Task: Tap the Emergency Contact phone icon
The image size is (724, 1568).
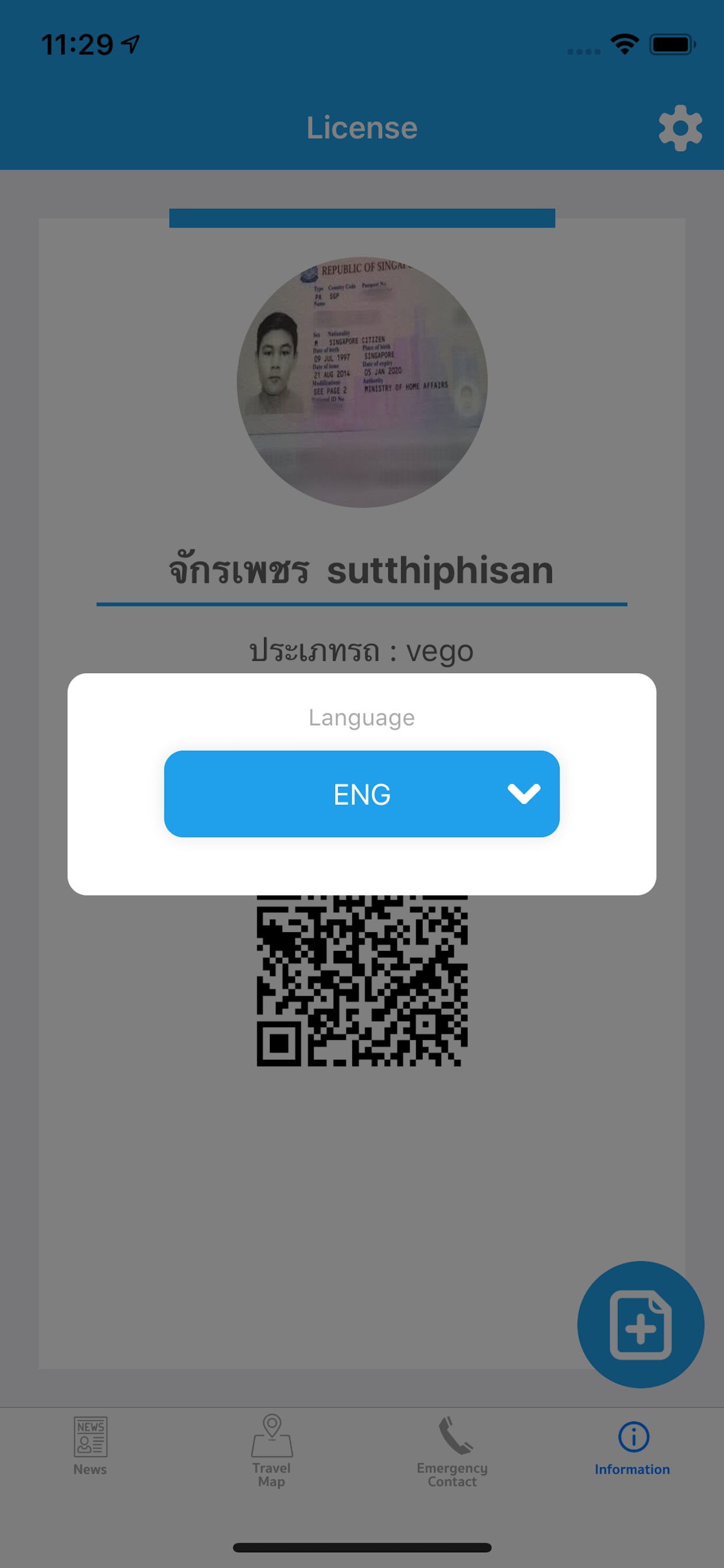Action: coord(451,1433)
